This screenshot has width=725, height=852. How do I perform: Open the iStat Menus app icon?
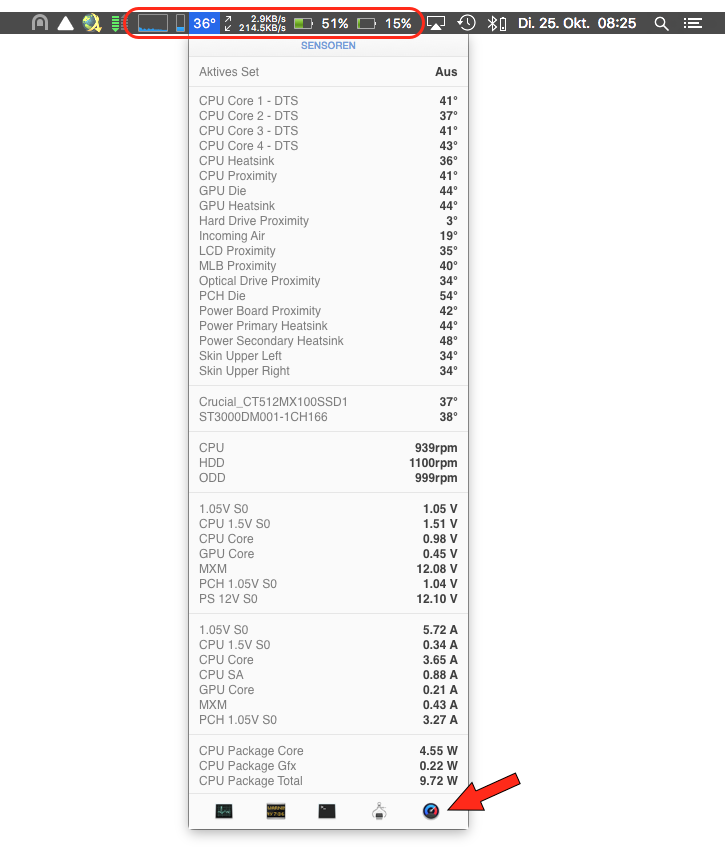tap(431, 811)
